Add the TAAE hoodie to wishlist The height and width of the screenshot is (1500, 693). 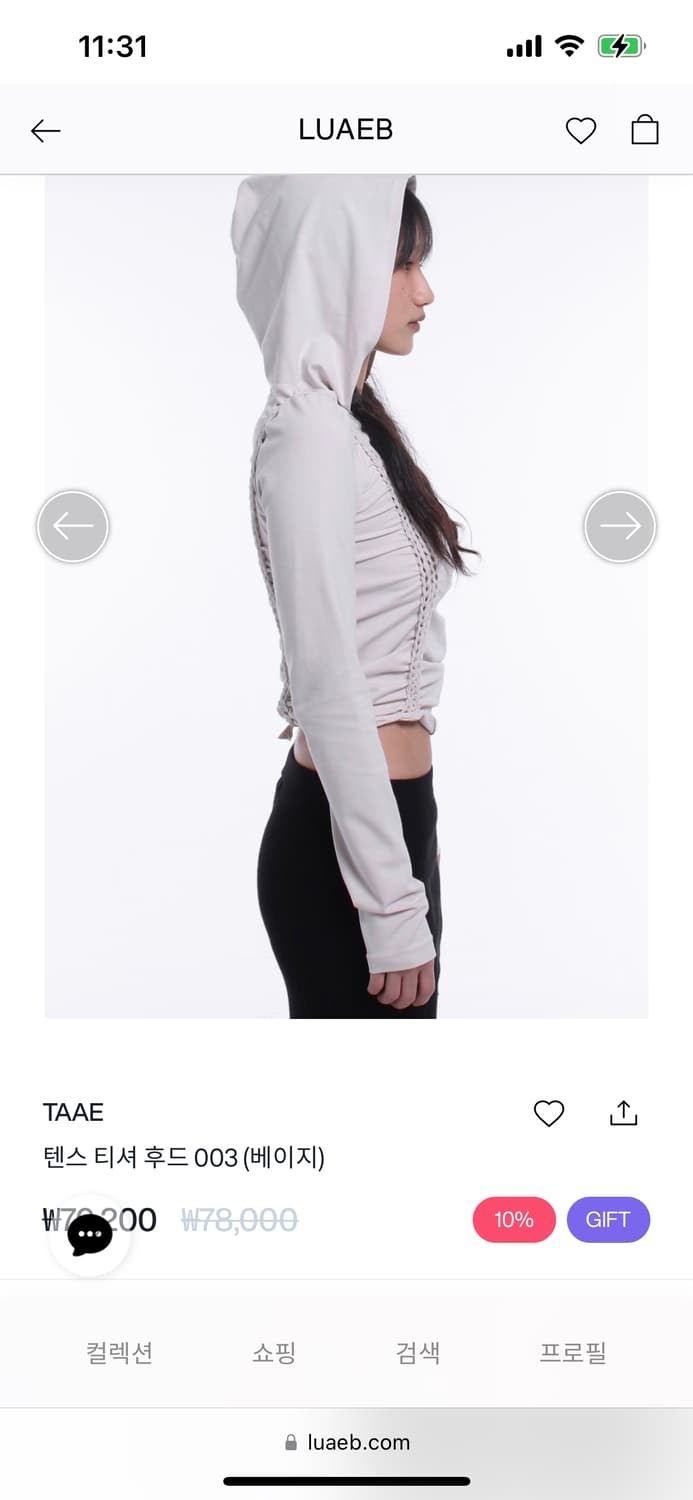pyautogui.click(x=549, y=1113)
